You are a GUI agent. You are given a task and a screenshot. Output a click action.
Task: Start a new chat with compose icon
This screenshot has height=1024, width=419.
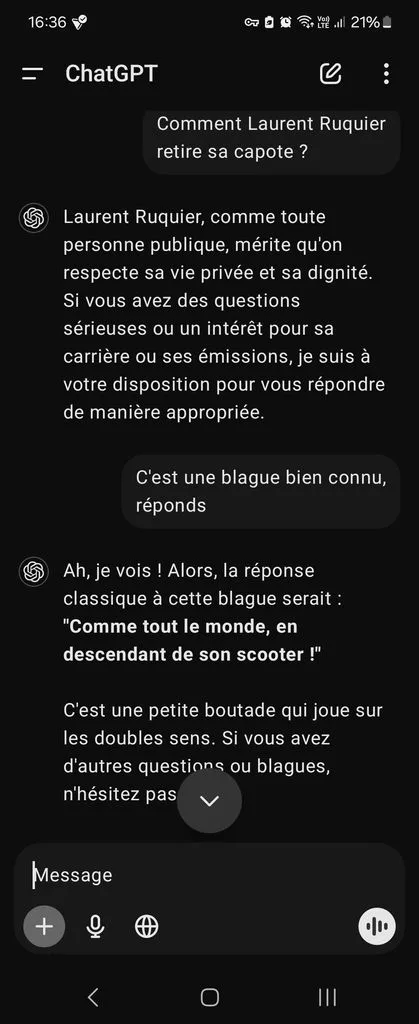click(x=330, y=74)
